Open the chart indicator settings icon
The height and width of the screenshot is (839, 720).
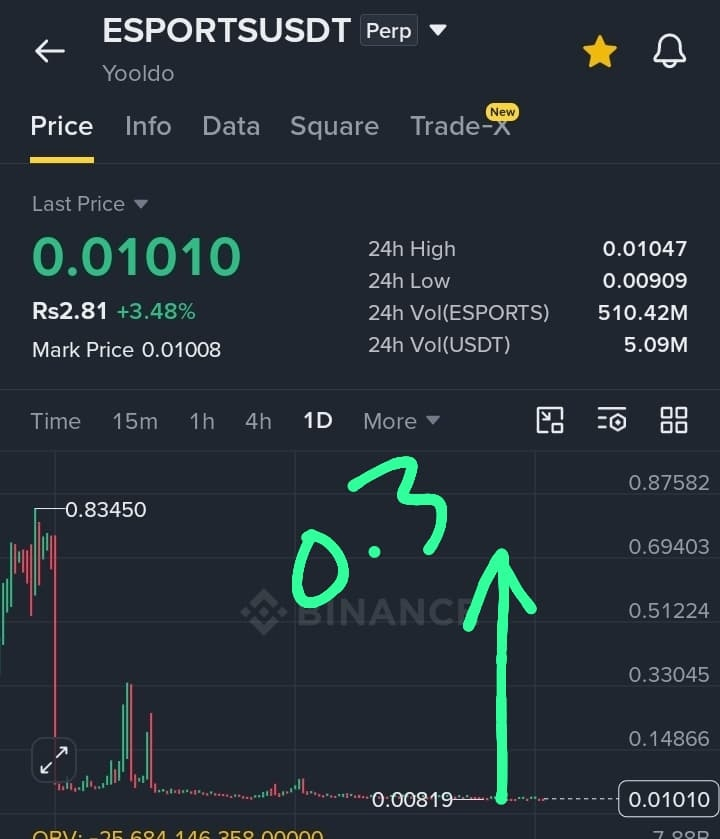[x=612, y=420]
